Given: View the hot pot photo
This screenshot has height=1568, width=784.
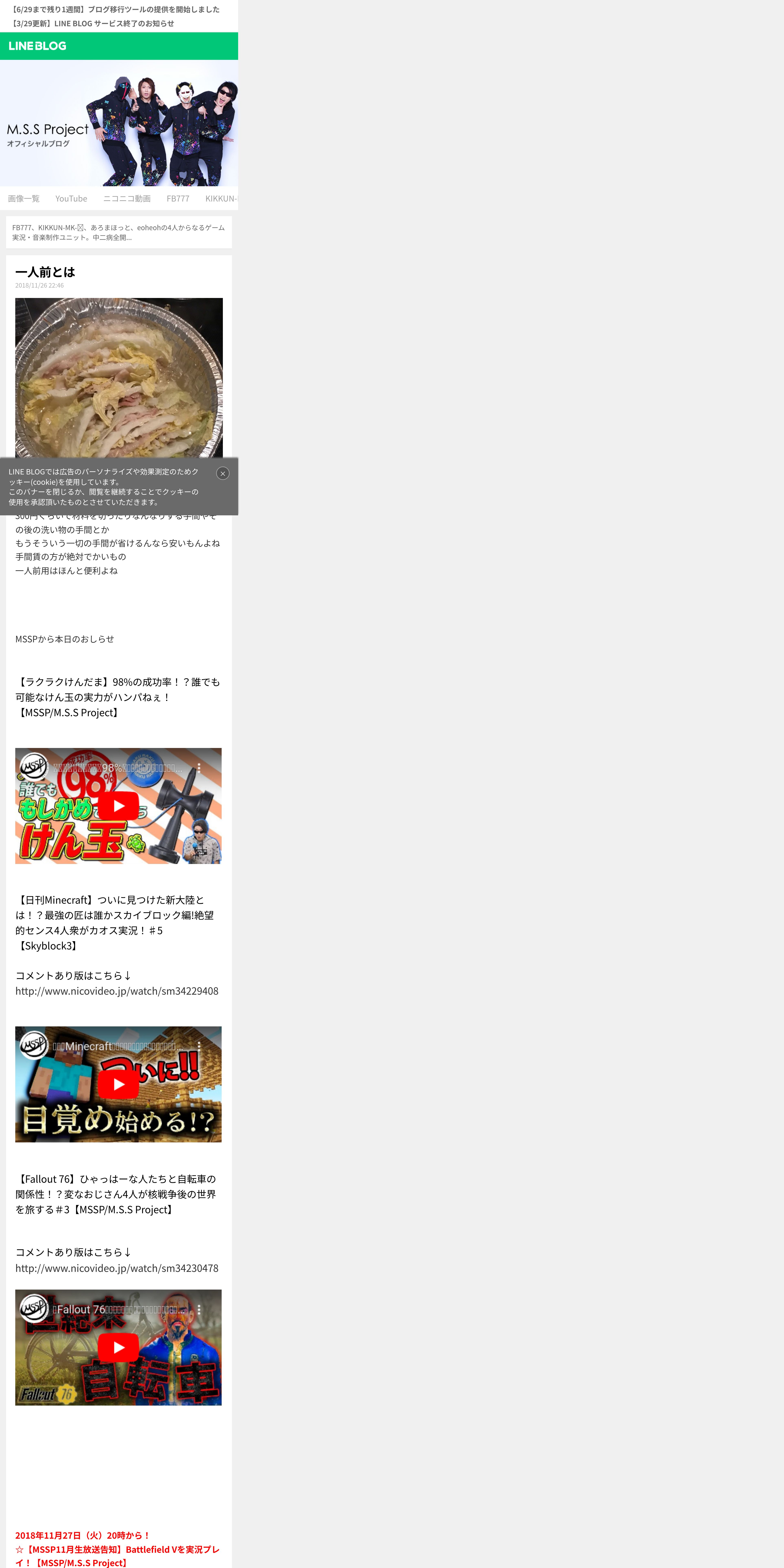Looking at the screenshot, I should point(119,377).
